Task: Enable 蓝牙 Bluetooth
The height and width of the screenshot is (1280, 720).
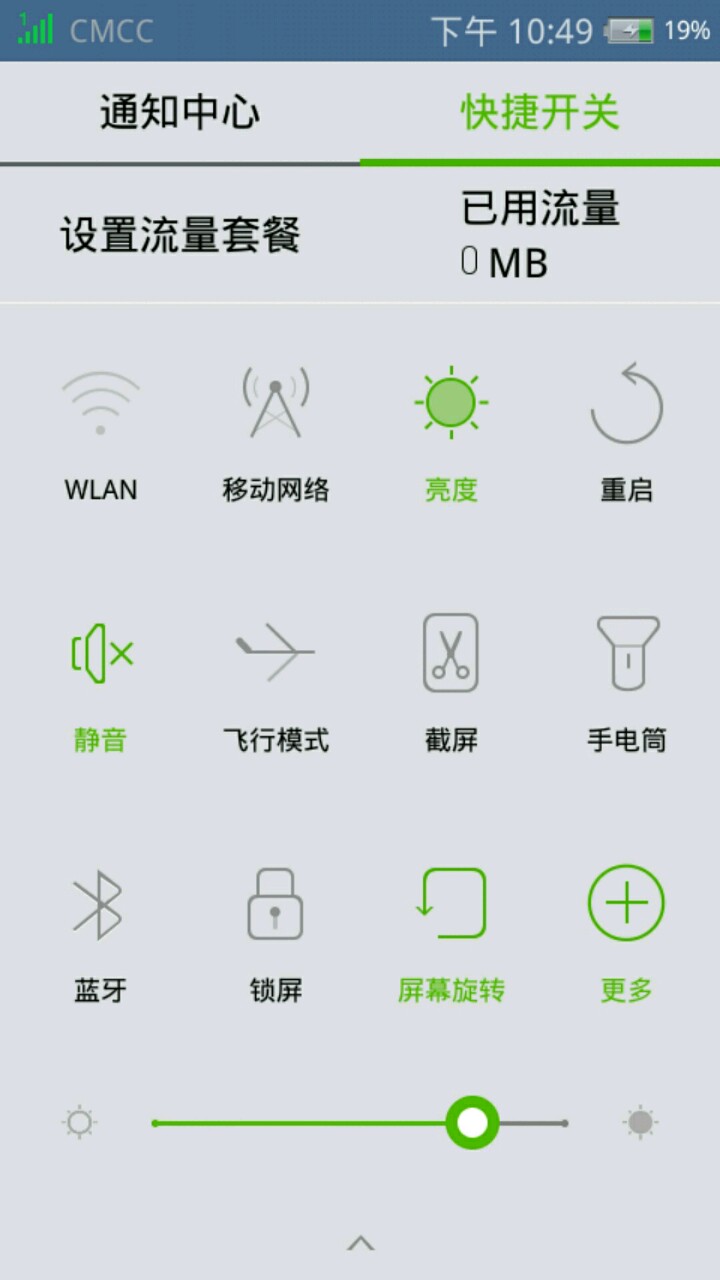Action: 100,930
